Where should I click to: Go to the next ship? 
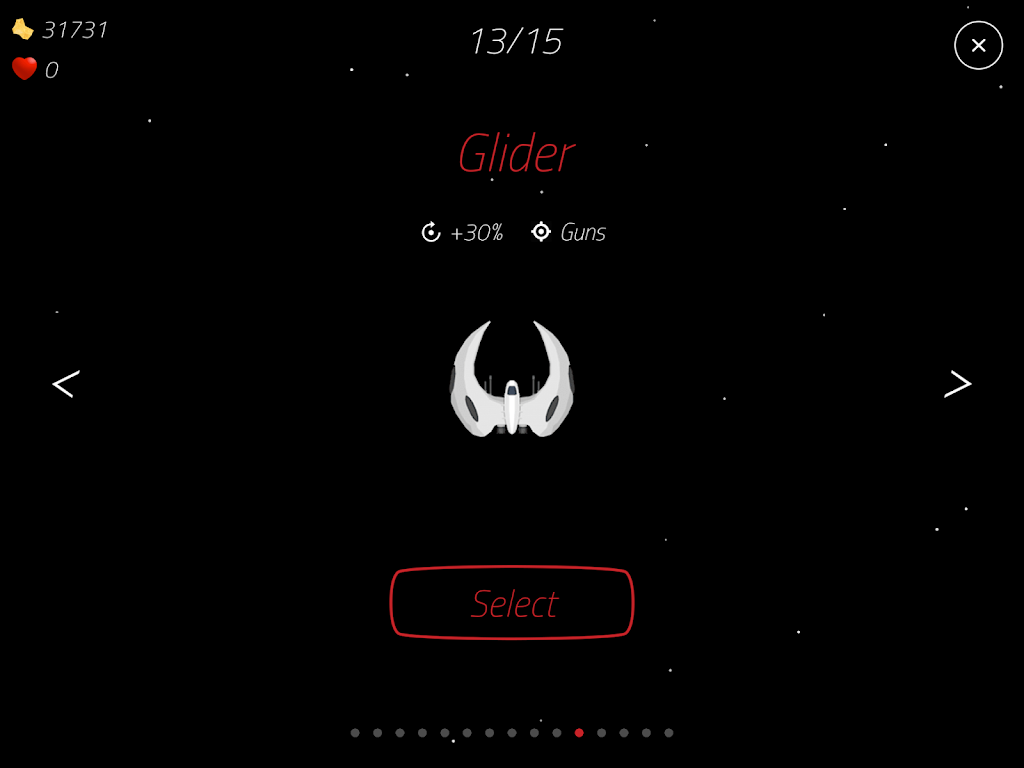[957, 384]
